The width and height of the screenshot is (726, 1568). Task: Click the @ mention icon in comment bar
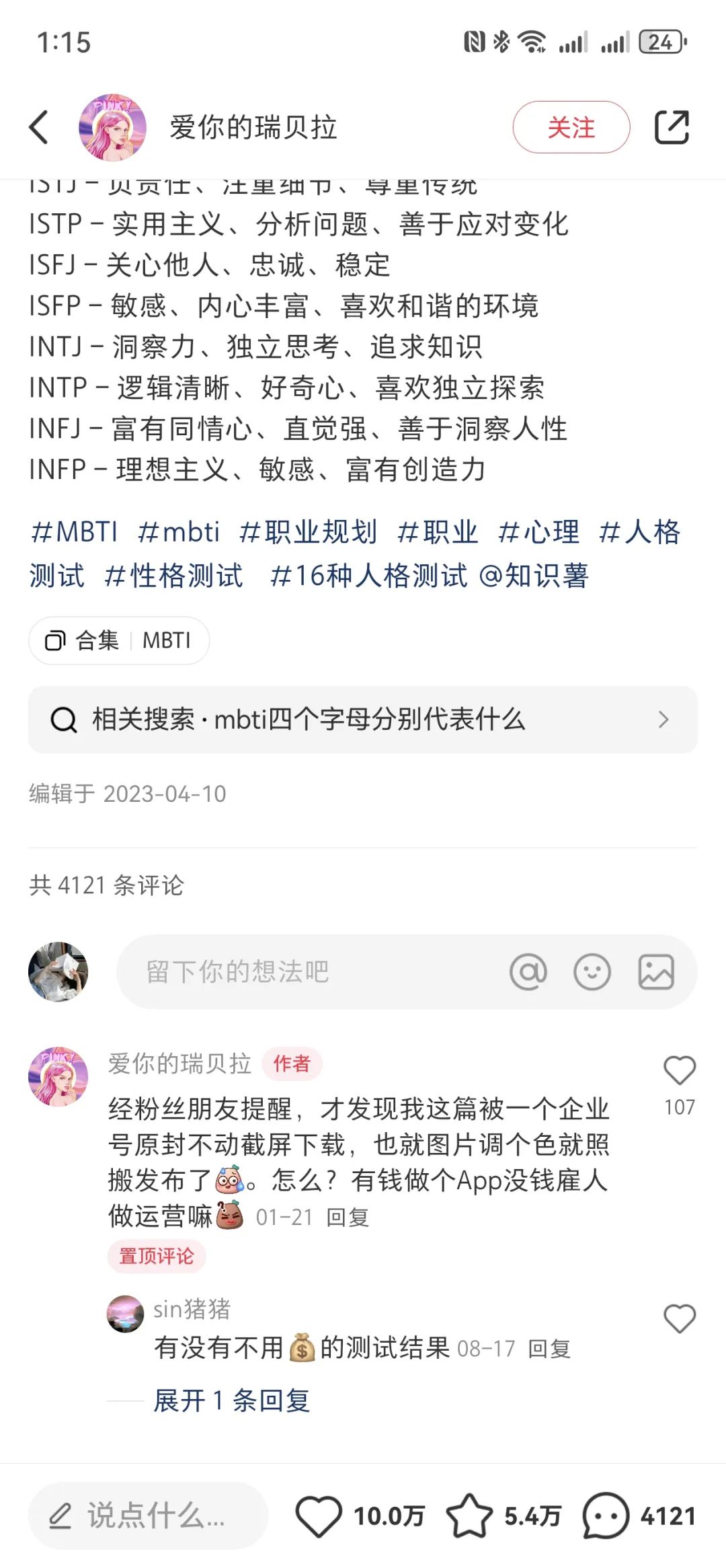530,971
